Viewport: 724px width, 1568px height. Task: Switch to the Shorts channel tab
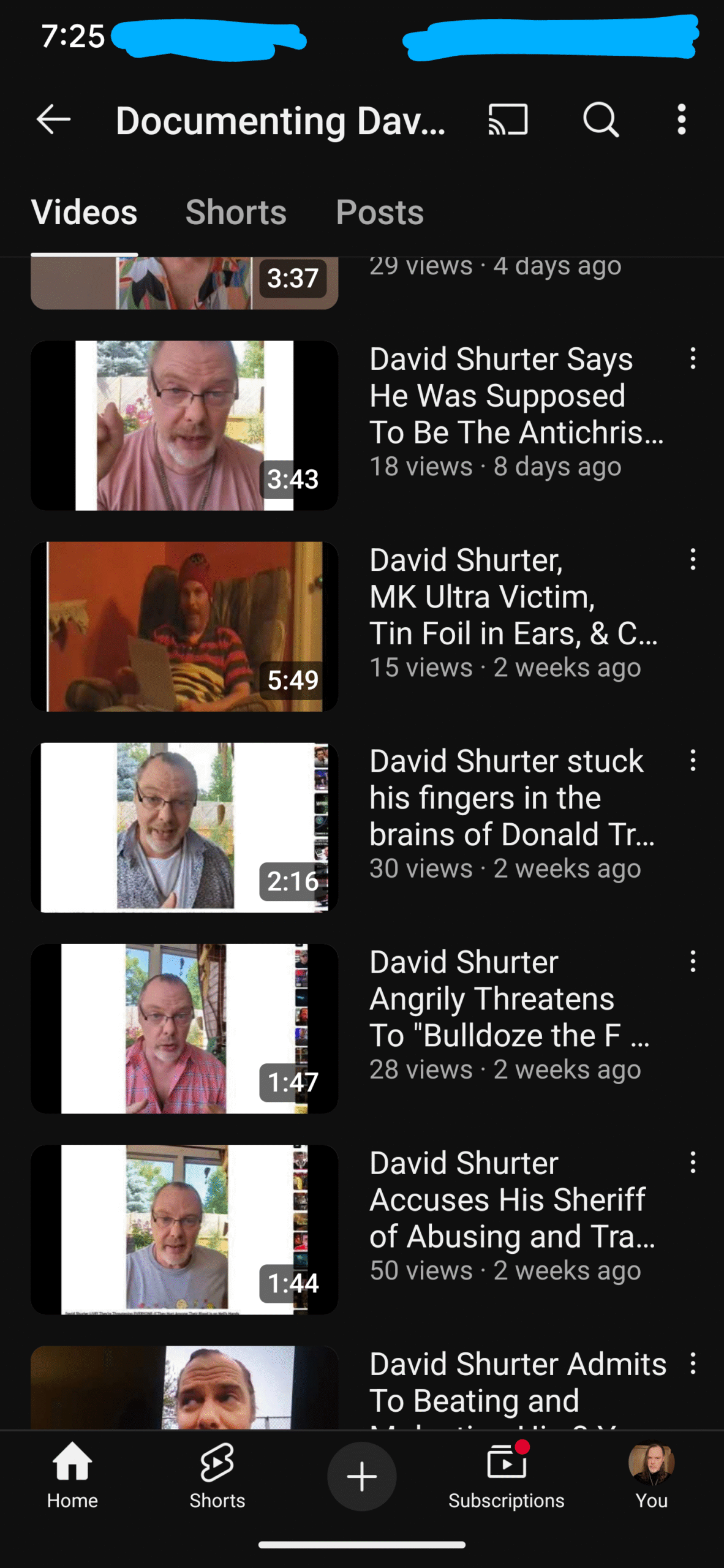pyautogui.click(x=236, y=212)
